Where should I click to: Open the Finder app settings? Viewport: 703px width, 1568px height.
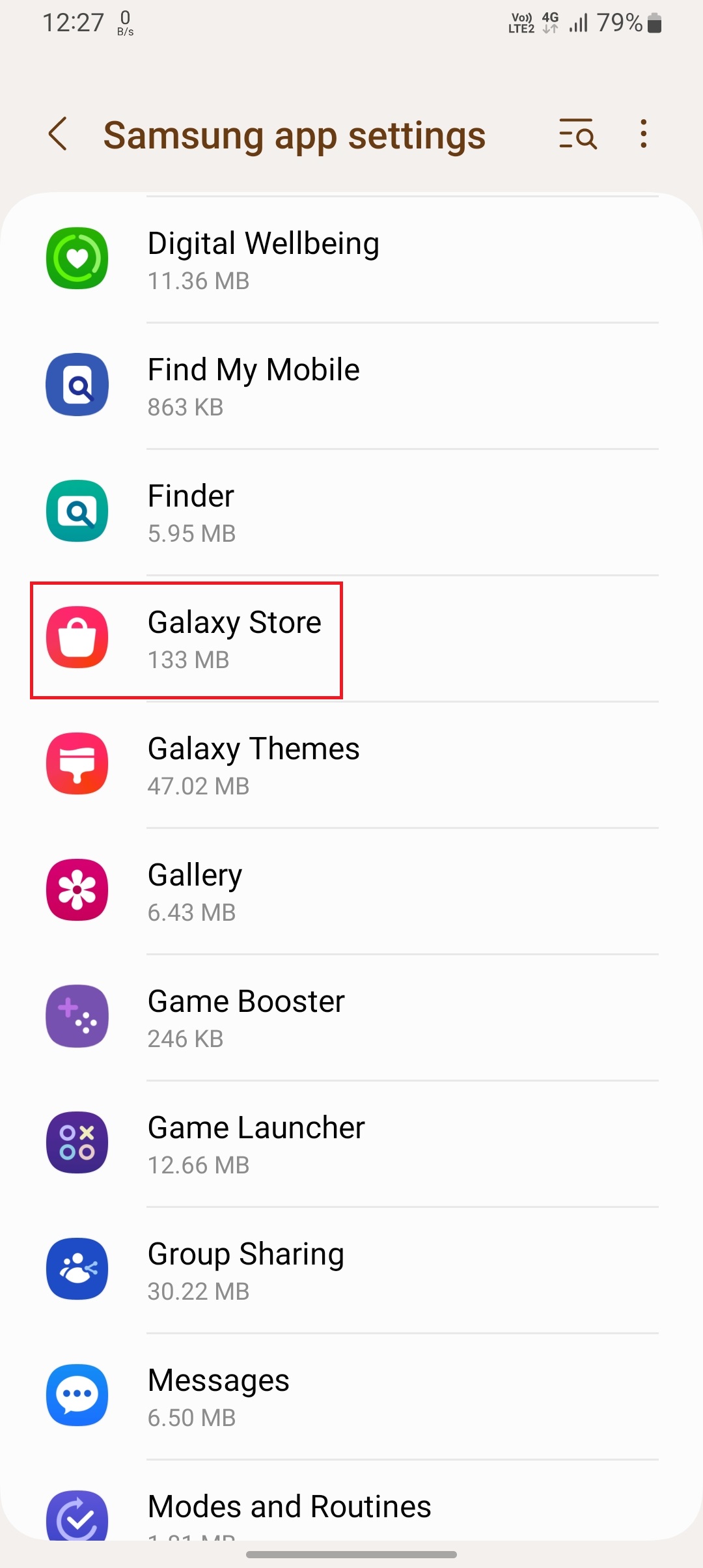pyautogui.click(x=351, y=512)
